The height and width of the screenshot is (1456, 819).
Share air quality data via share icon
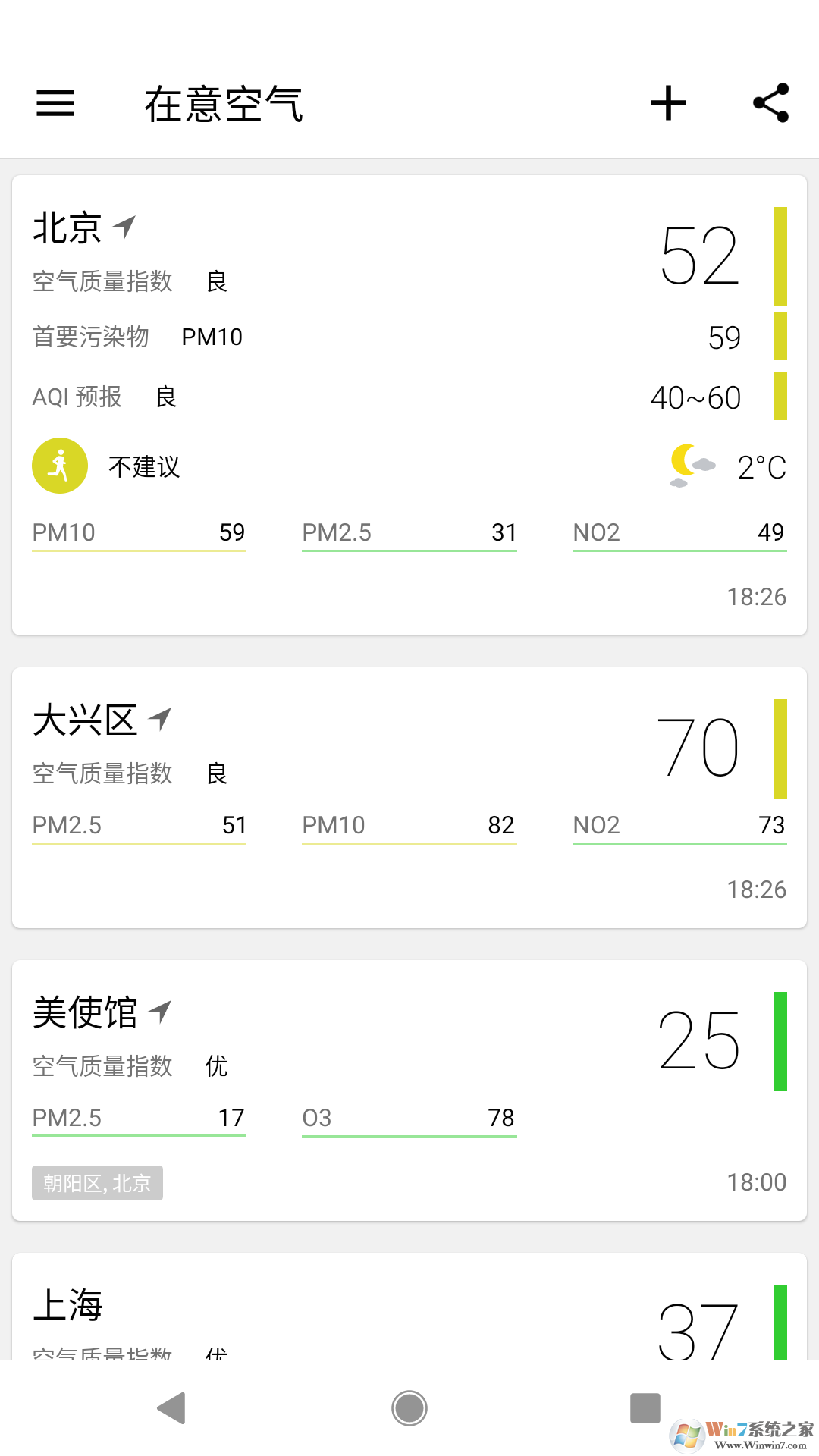tap(769, 103)
